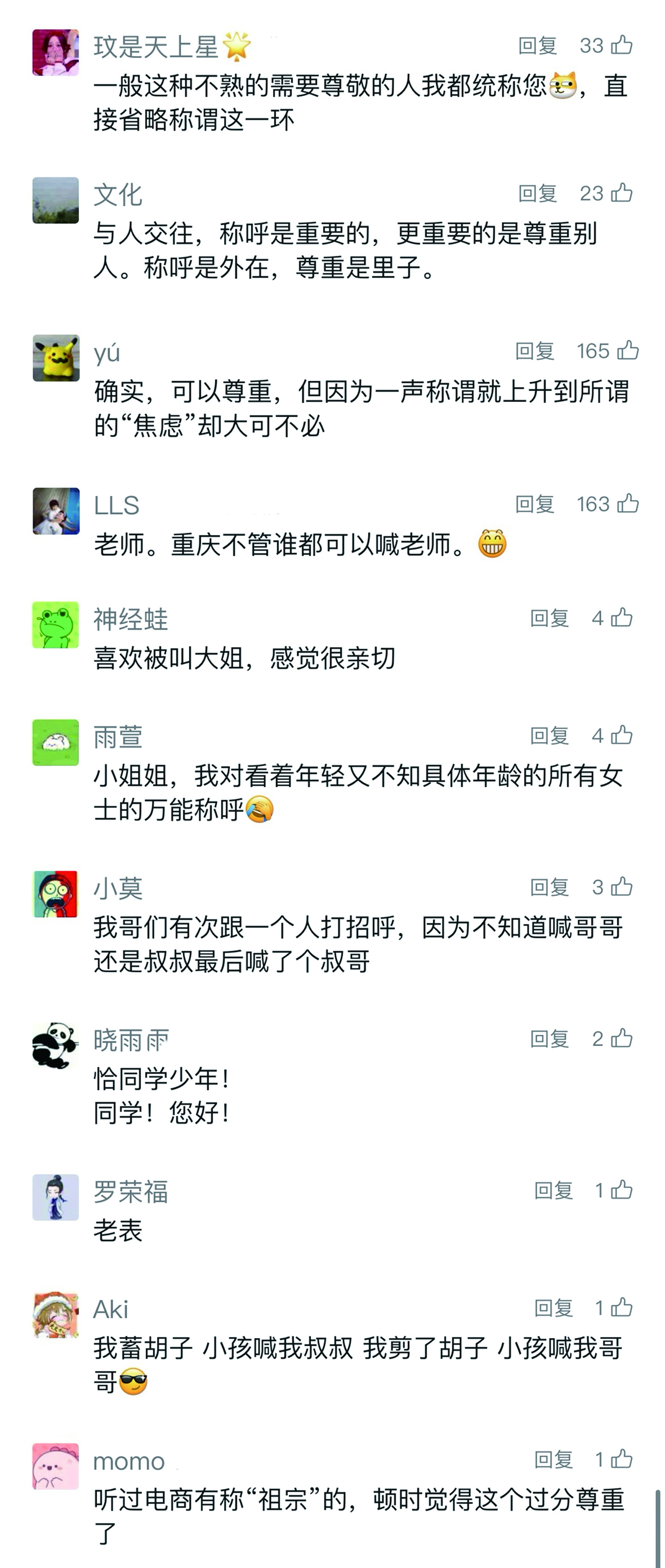The image size is (665, 1568).
Task: Reply to 雨萱's comment
Action: 550,735
